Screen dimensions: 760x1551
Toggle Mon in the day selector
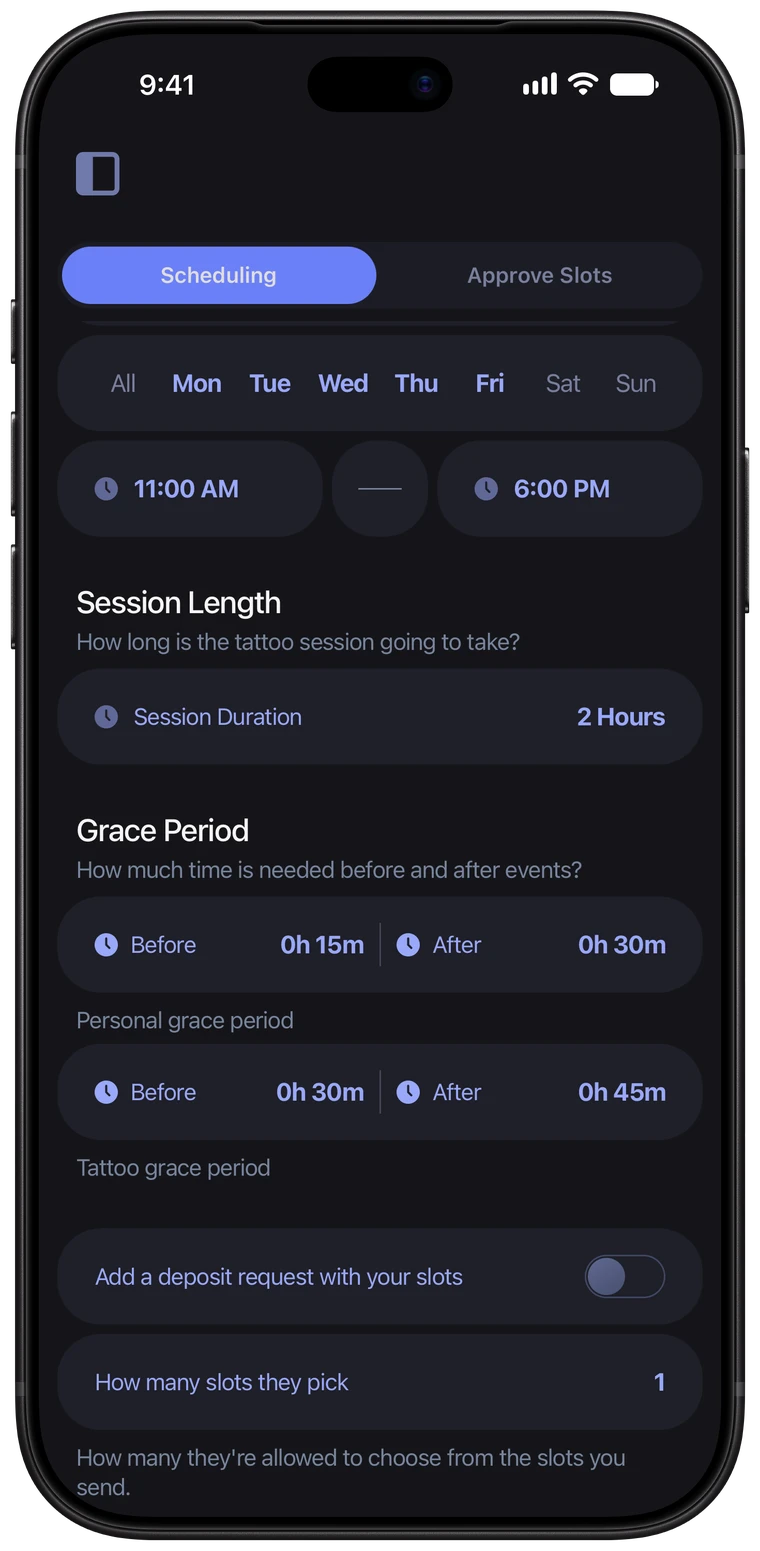click(197, 383)
